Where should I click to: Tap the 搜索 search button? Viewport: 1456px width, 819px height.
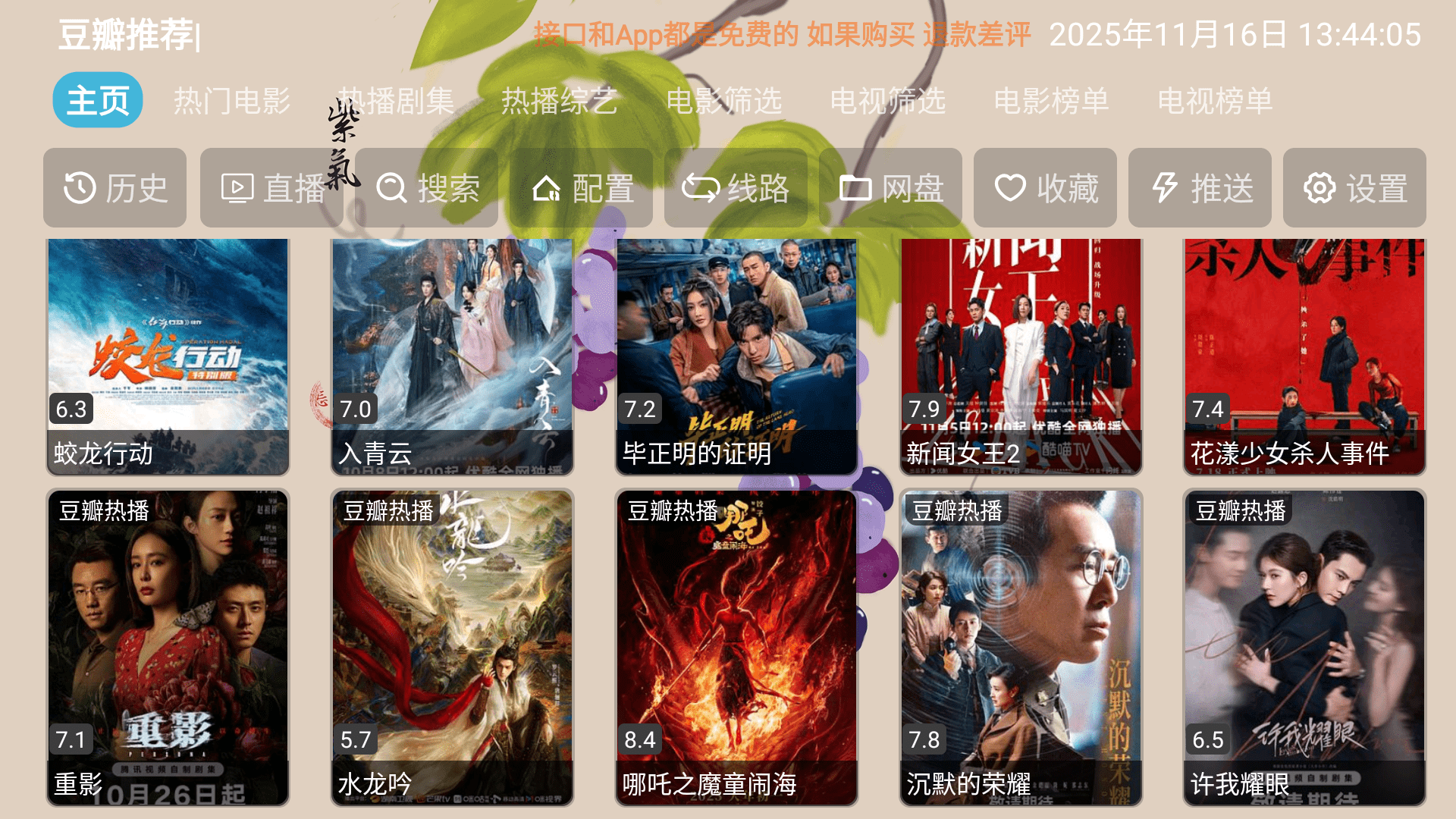pyautogui.click(x=427, y=188)
